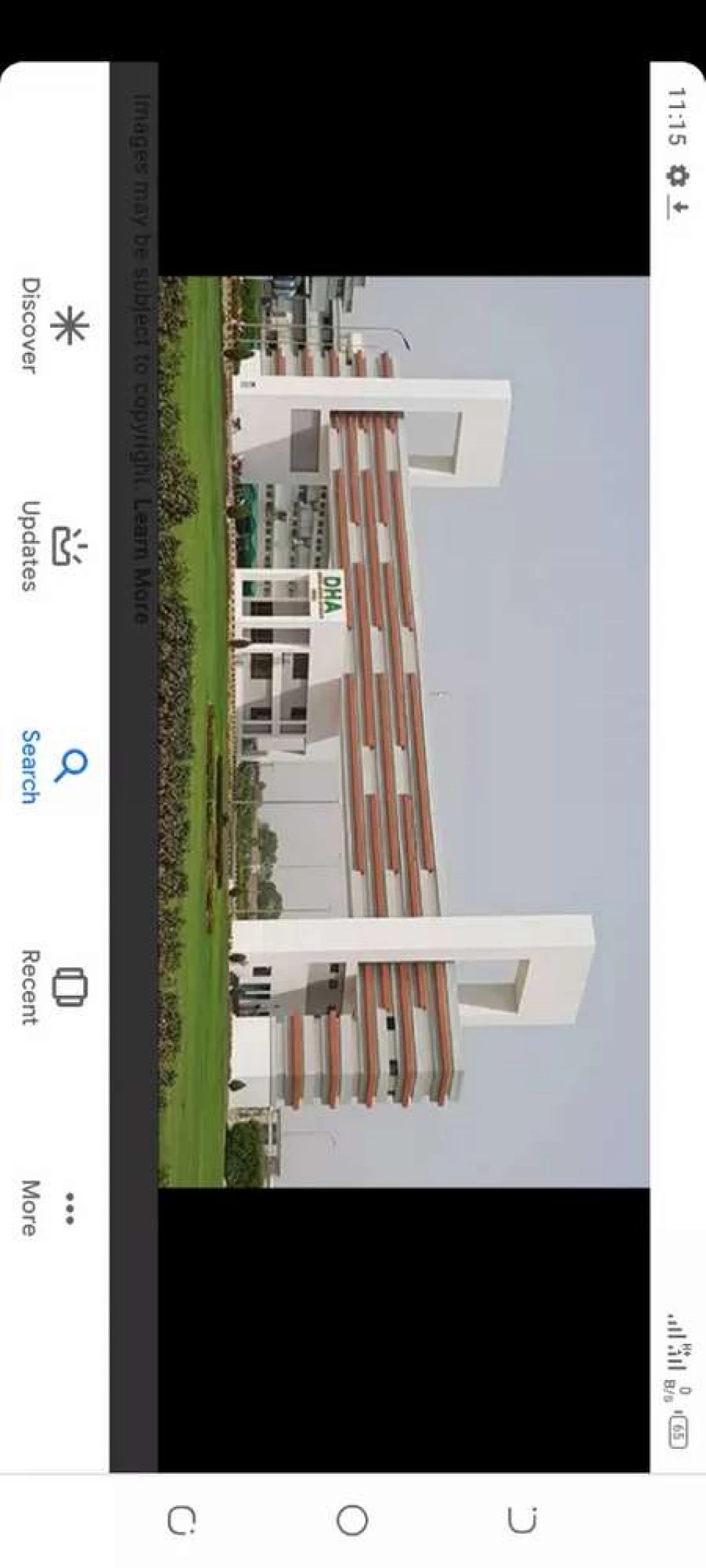Tap the DHA building photo
The width and height of the screenshot is (706, 1568).
pyautogui.click(x=404, y=731)
